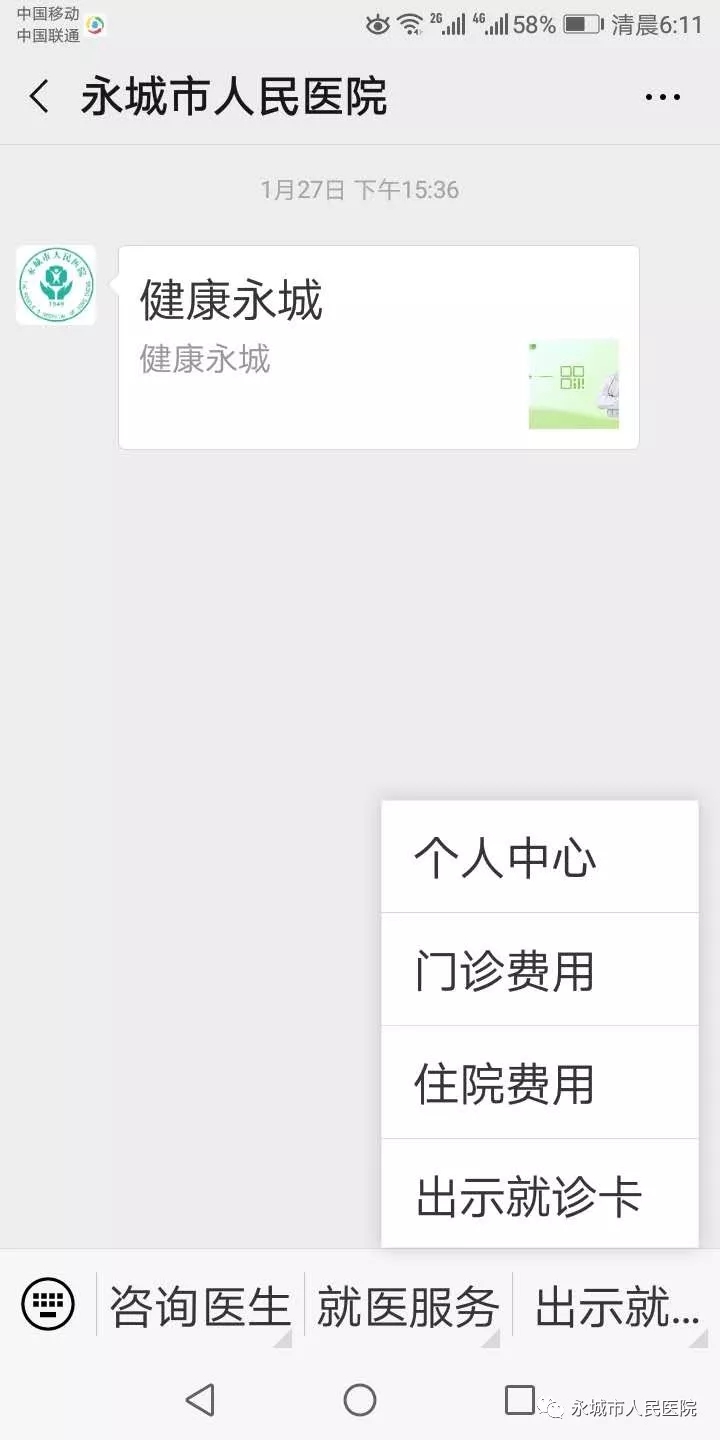Open the 健康永城 message card

378,347
